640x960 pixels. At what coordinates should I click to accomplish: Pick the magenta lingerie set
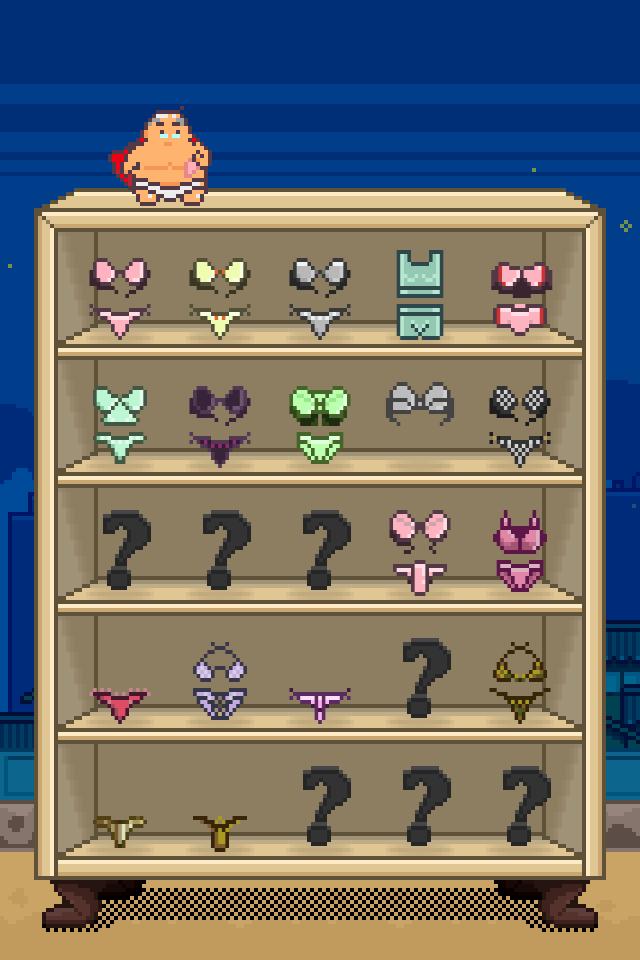coord(520,550)
